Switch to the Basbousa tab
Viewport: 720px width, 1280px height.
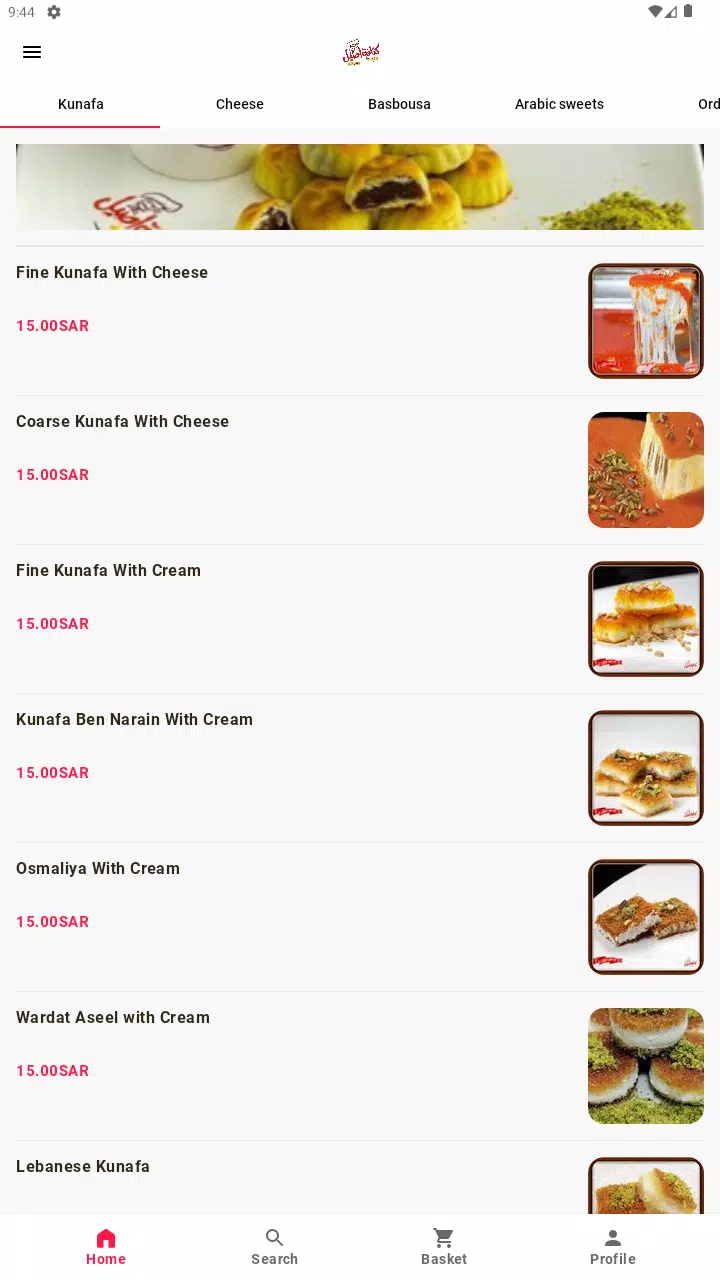(399, 104)
